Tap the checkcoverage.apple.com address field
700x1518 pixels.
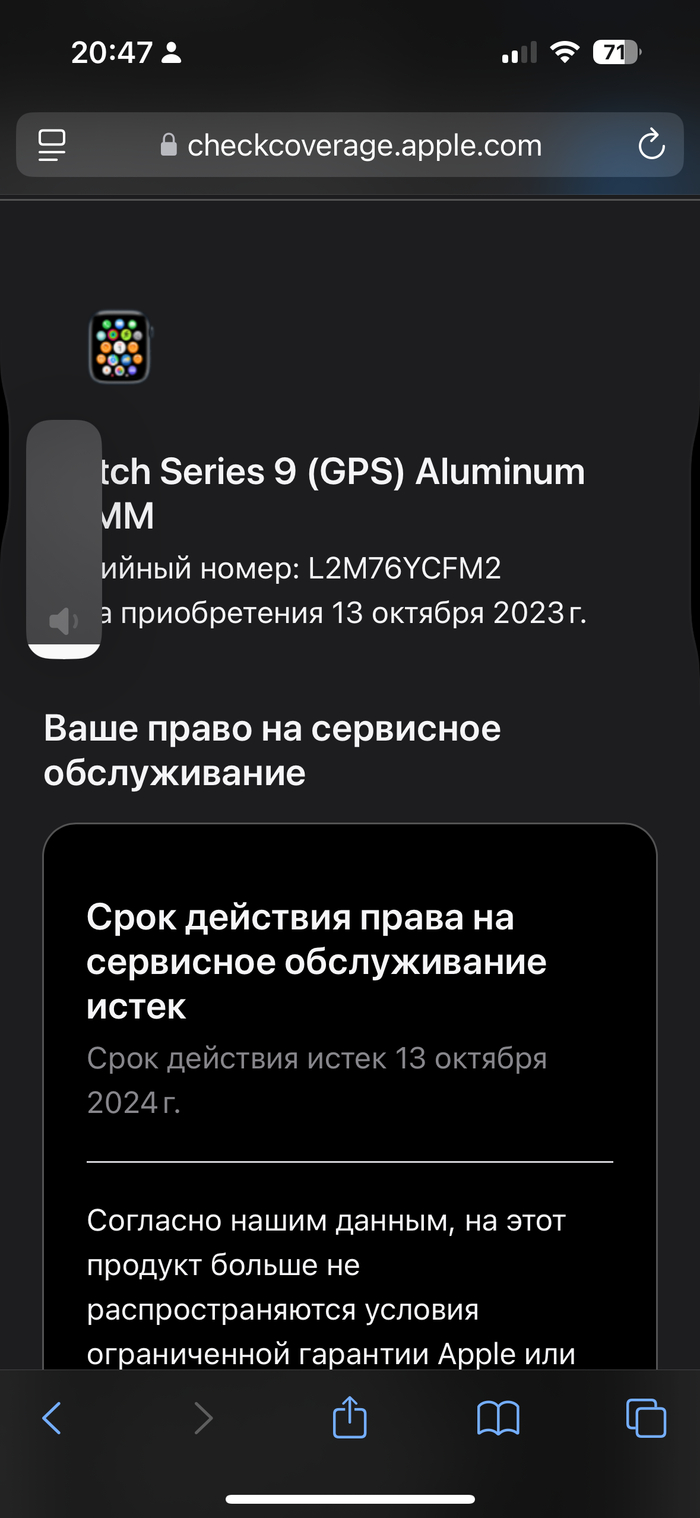click(350, 146)
